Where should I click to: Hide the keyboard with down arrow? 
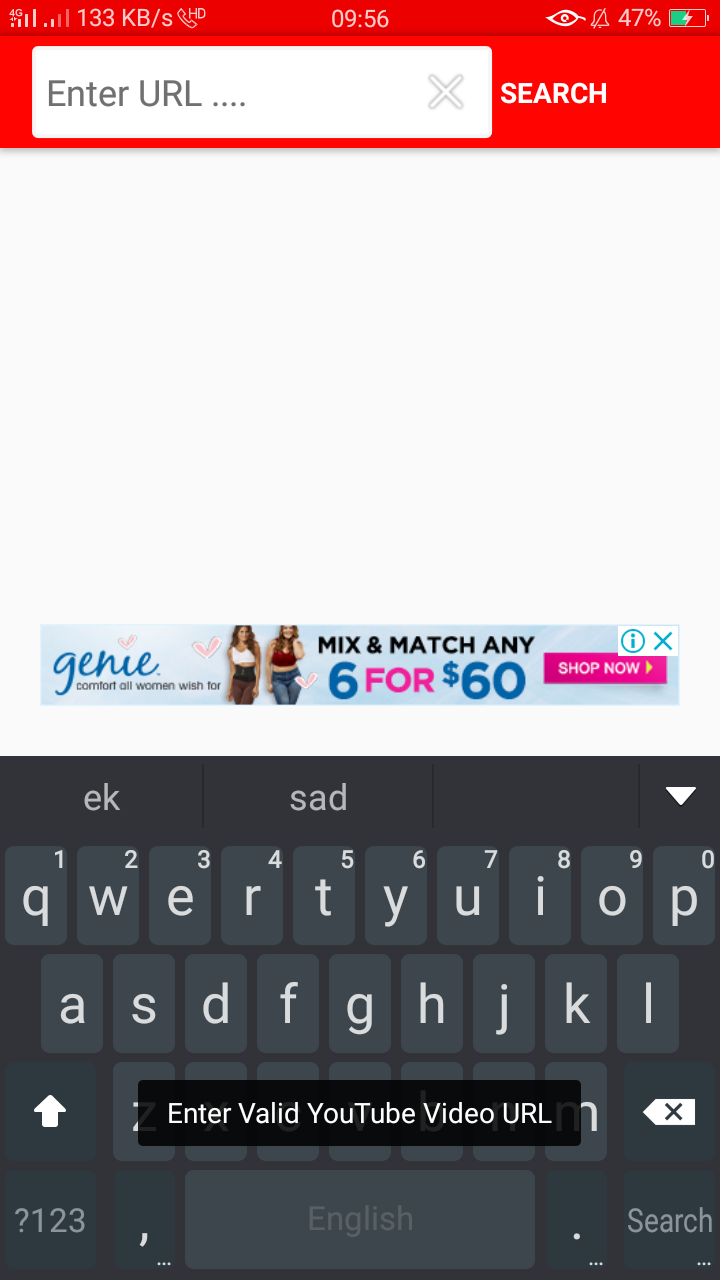tap(680, 796)
